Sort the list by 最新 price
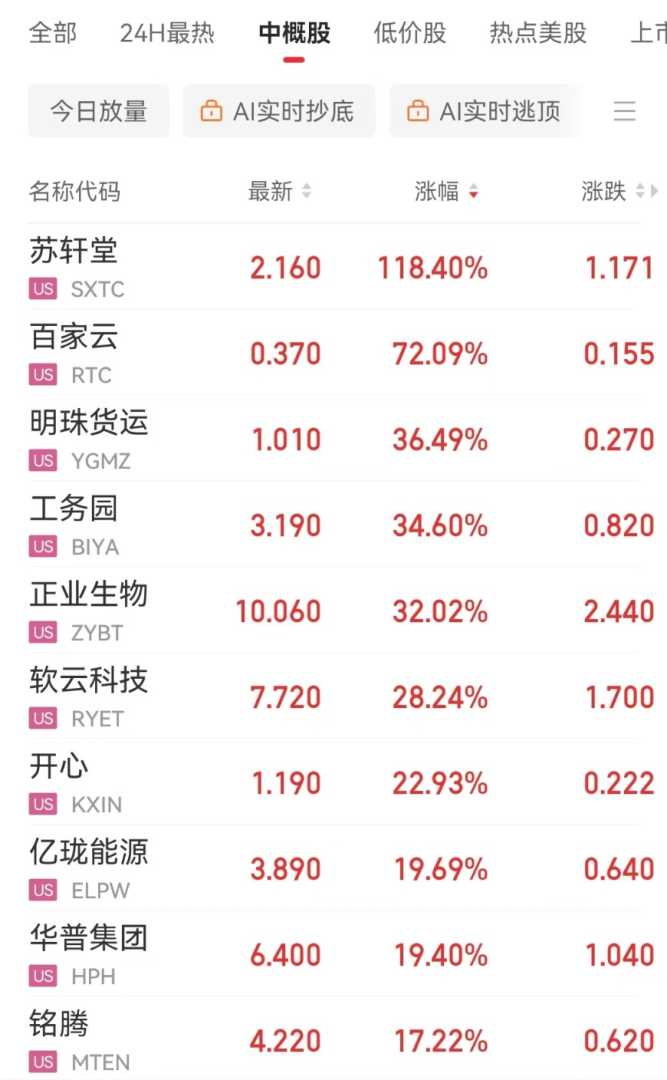Screen dimensions: 667x1080 279,191
